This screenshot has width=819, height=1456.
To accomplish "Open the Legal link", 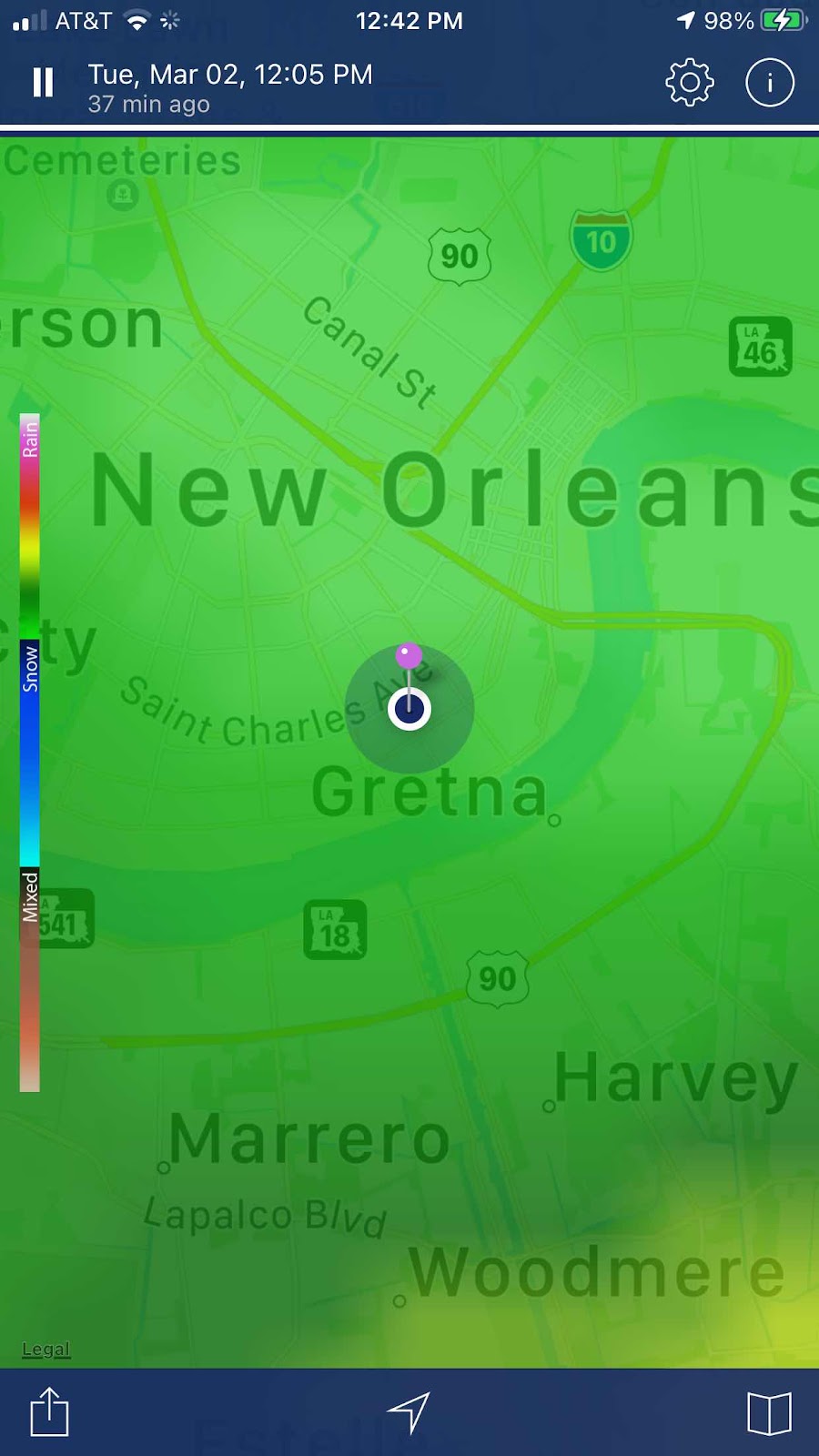I will click(45, 1349).
